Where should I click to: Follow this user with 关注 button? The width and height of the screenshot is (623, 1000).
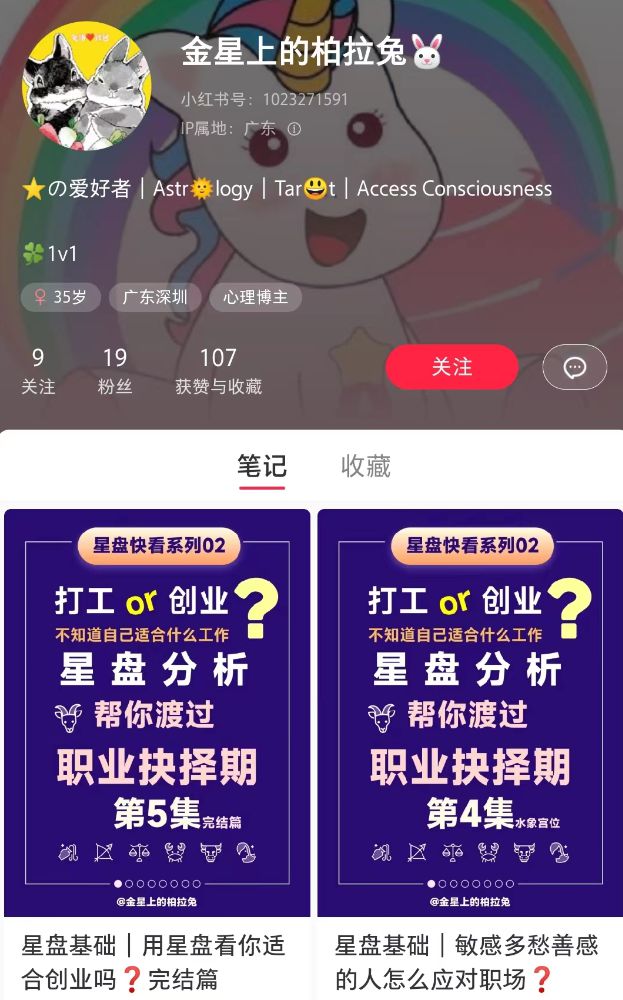tap(451, 367)
